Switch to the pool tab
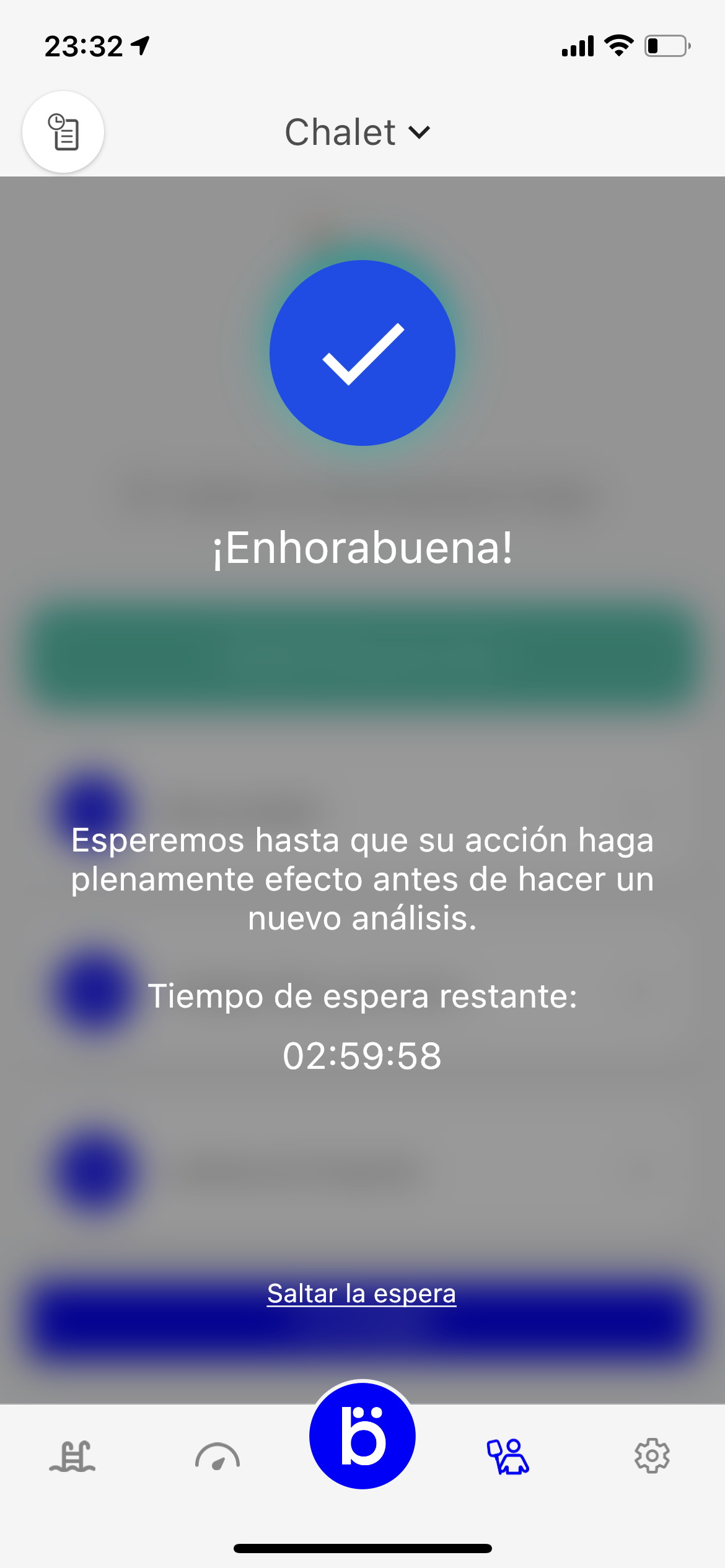The image size is (725, 1568). [x=72, y=1456]
